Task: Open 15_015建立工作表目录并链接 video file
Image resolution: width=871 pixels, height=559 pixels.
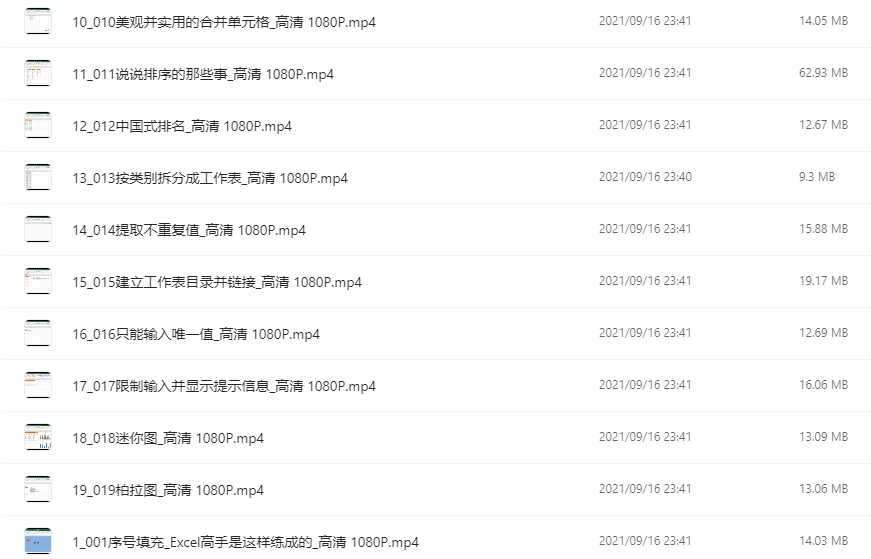Action: coord(217,282)
